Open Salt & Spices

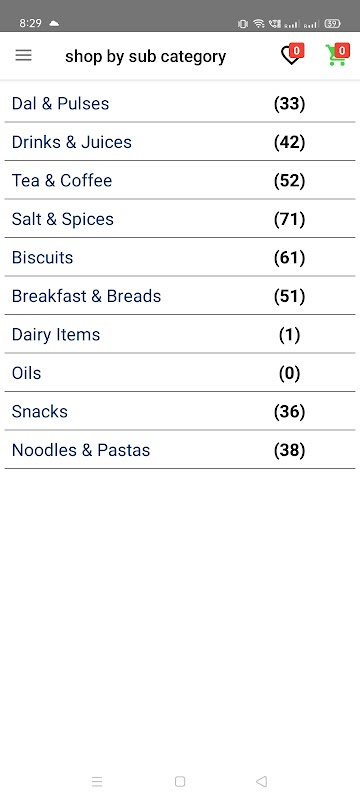[179, 219]
